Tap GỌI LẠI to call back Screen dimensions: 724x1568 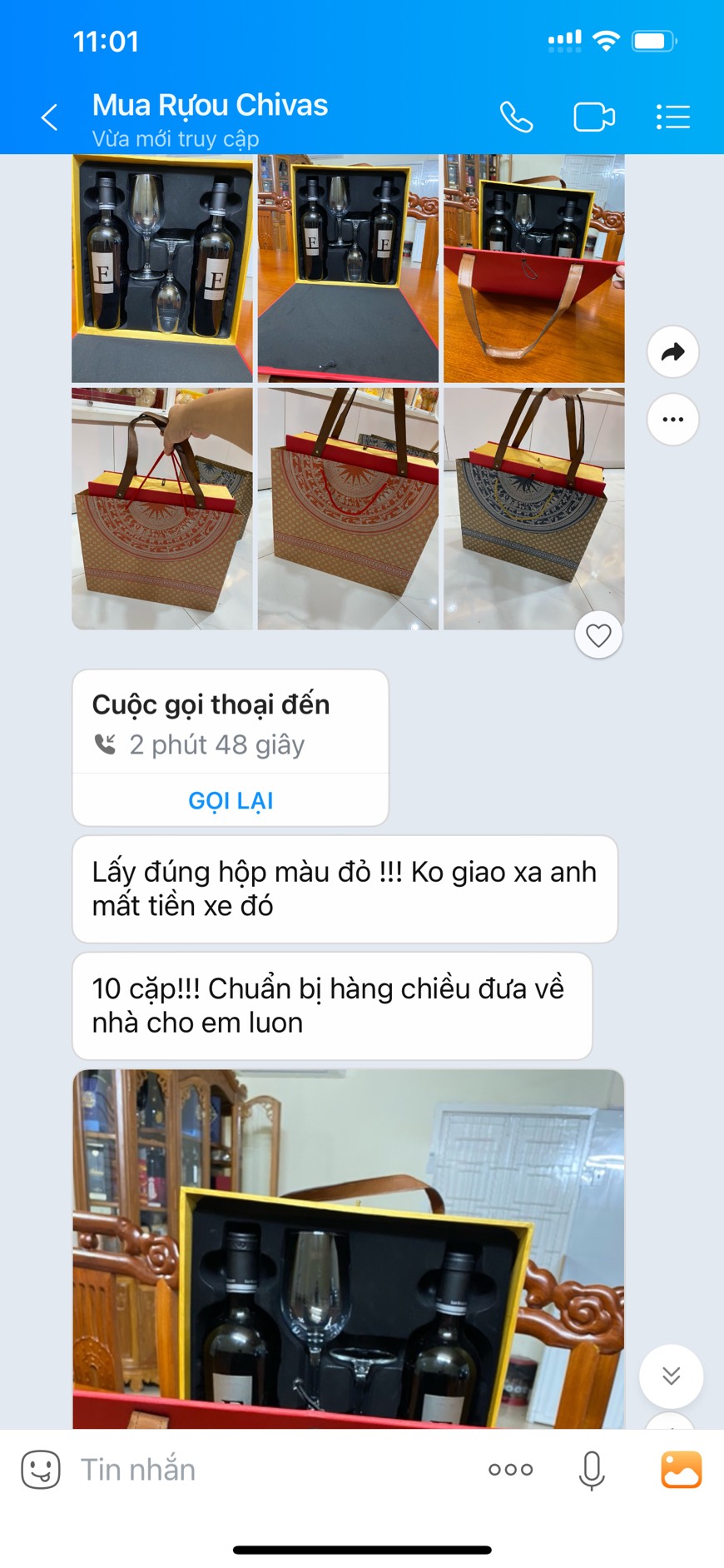coord(231,801)
